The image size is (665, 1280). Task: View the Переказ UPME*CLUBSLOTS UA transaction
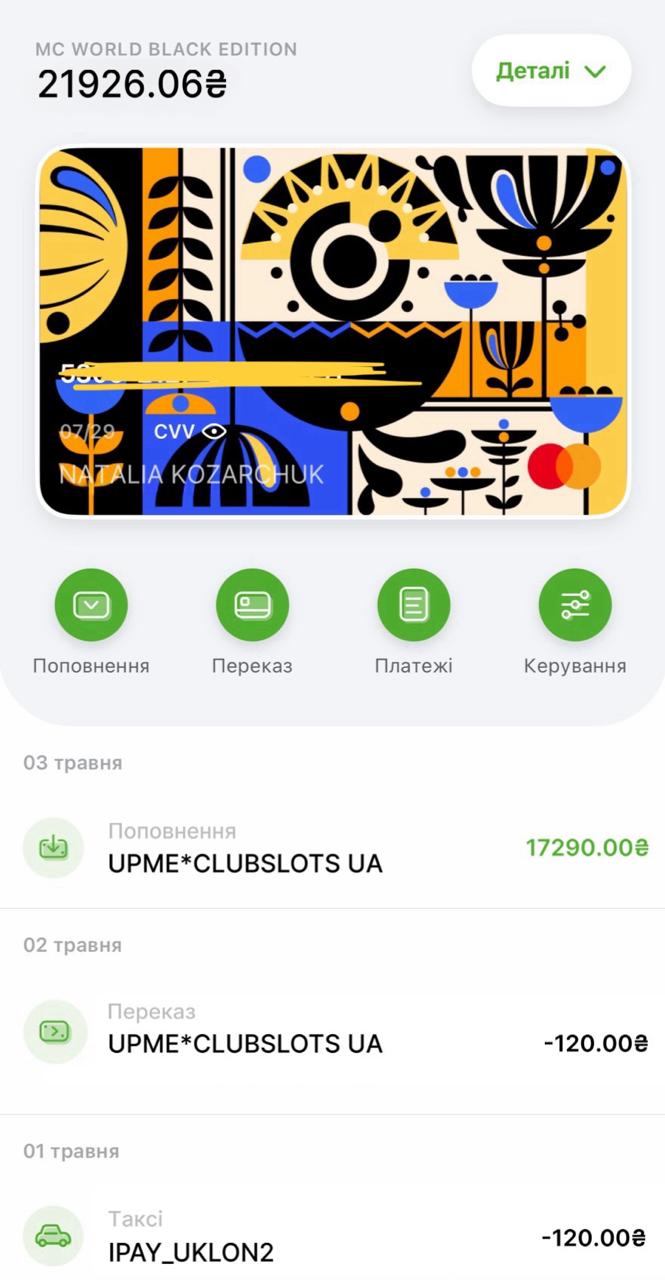point(332,1030)
